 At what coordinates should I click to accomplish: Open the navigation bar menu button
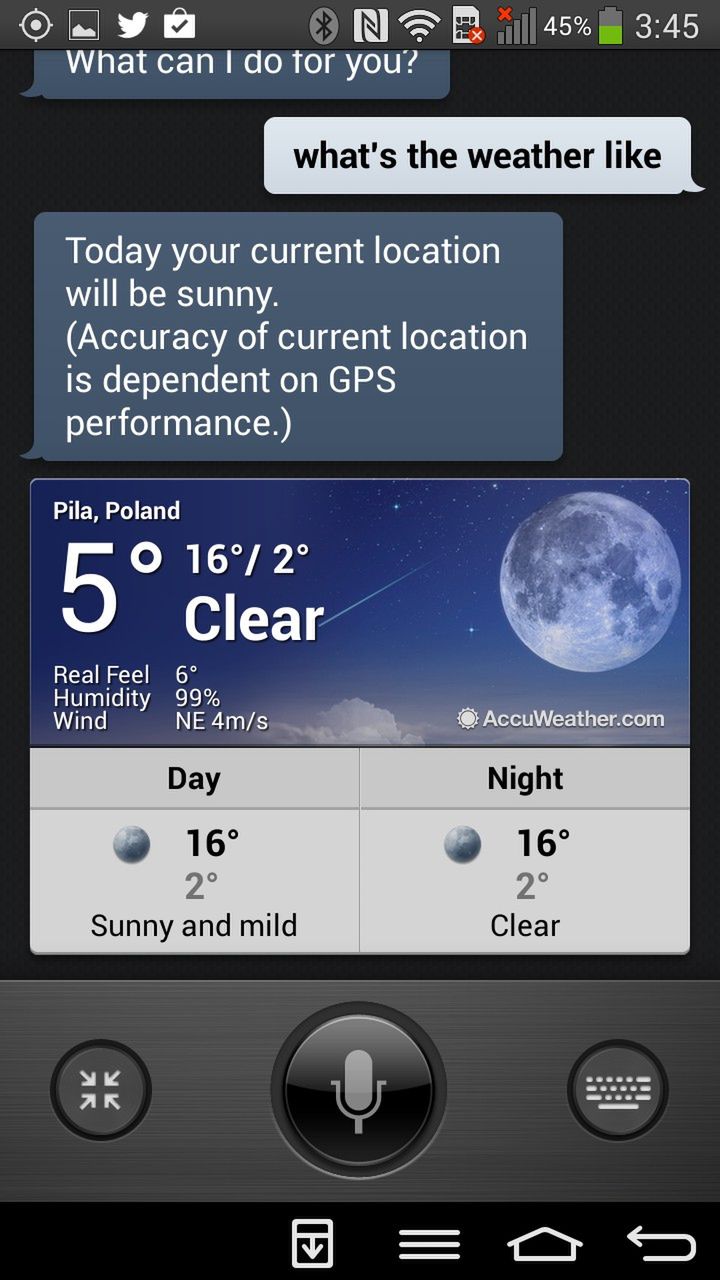429,1244
